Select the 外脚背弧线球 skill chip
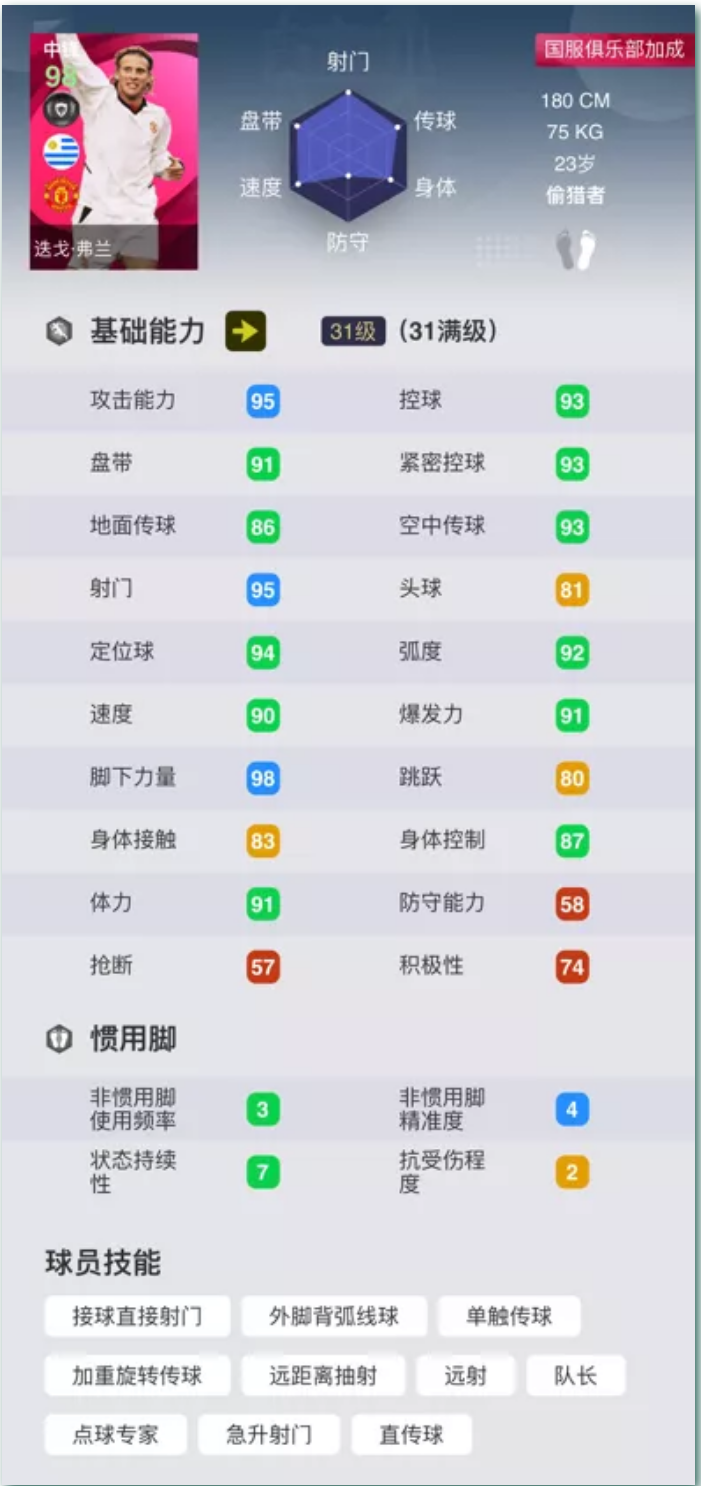 tap(334, 1317)
